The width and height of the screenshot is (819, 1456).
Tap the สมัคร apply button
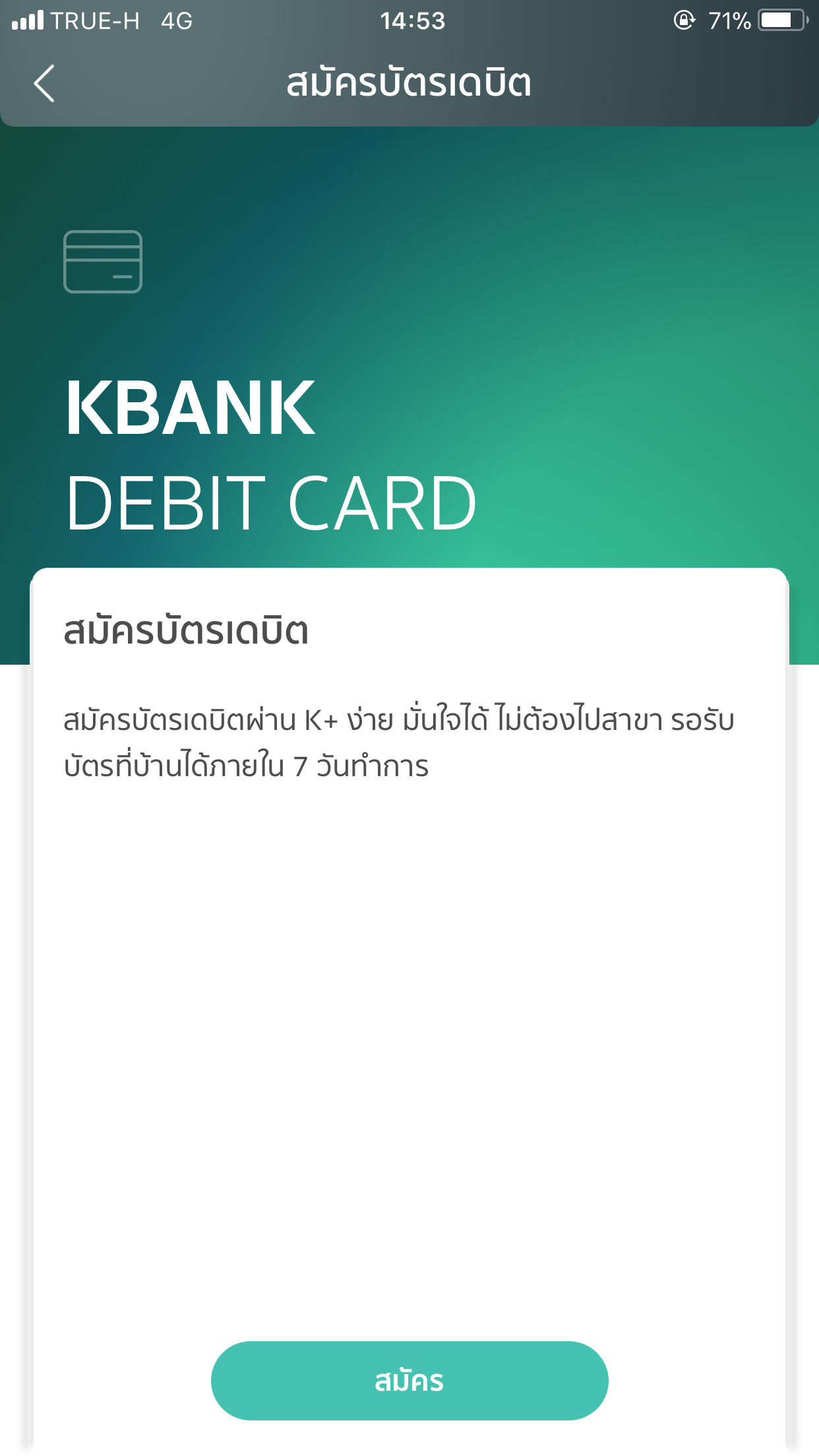click(409, 1380)
